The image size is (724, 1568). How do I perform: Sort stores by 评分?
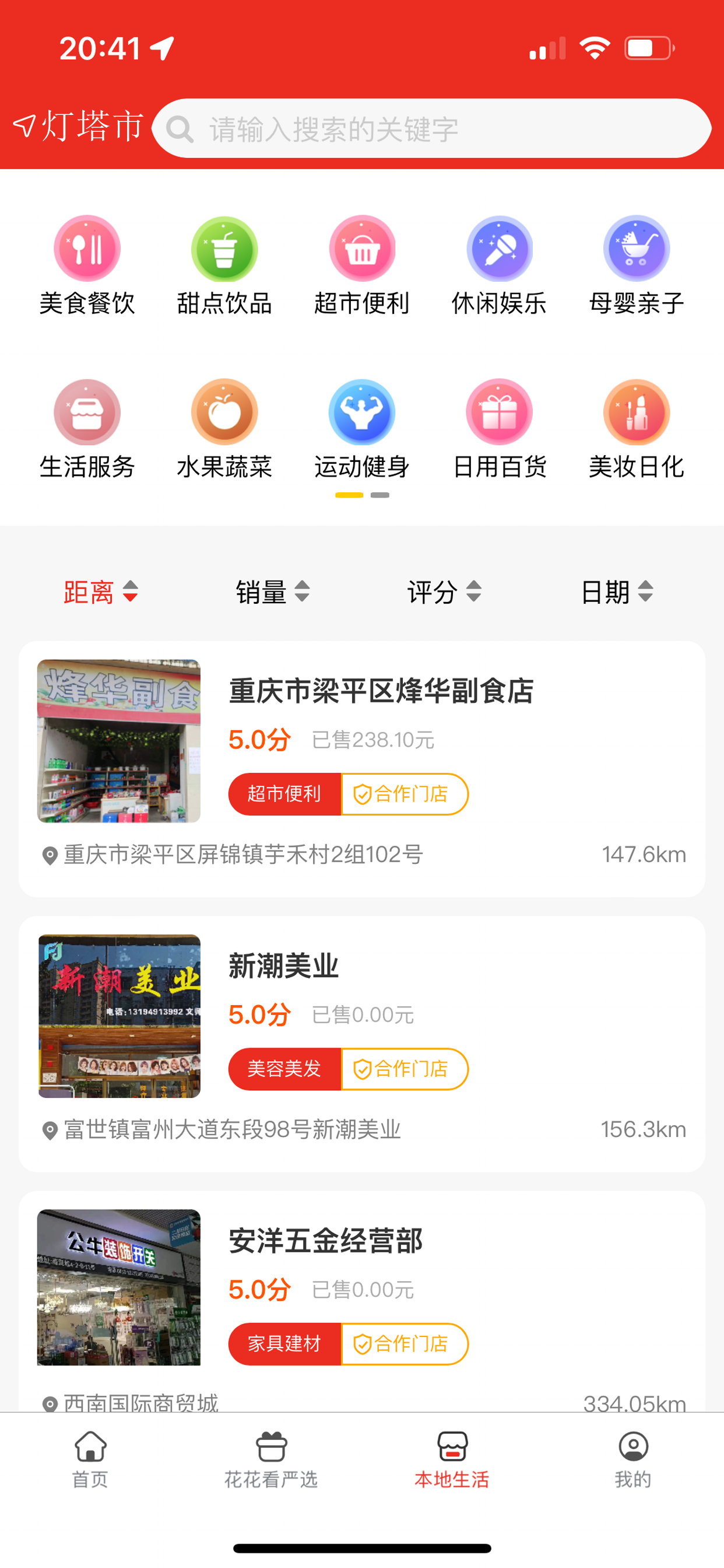tap(445, 591)
